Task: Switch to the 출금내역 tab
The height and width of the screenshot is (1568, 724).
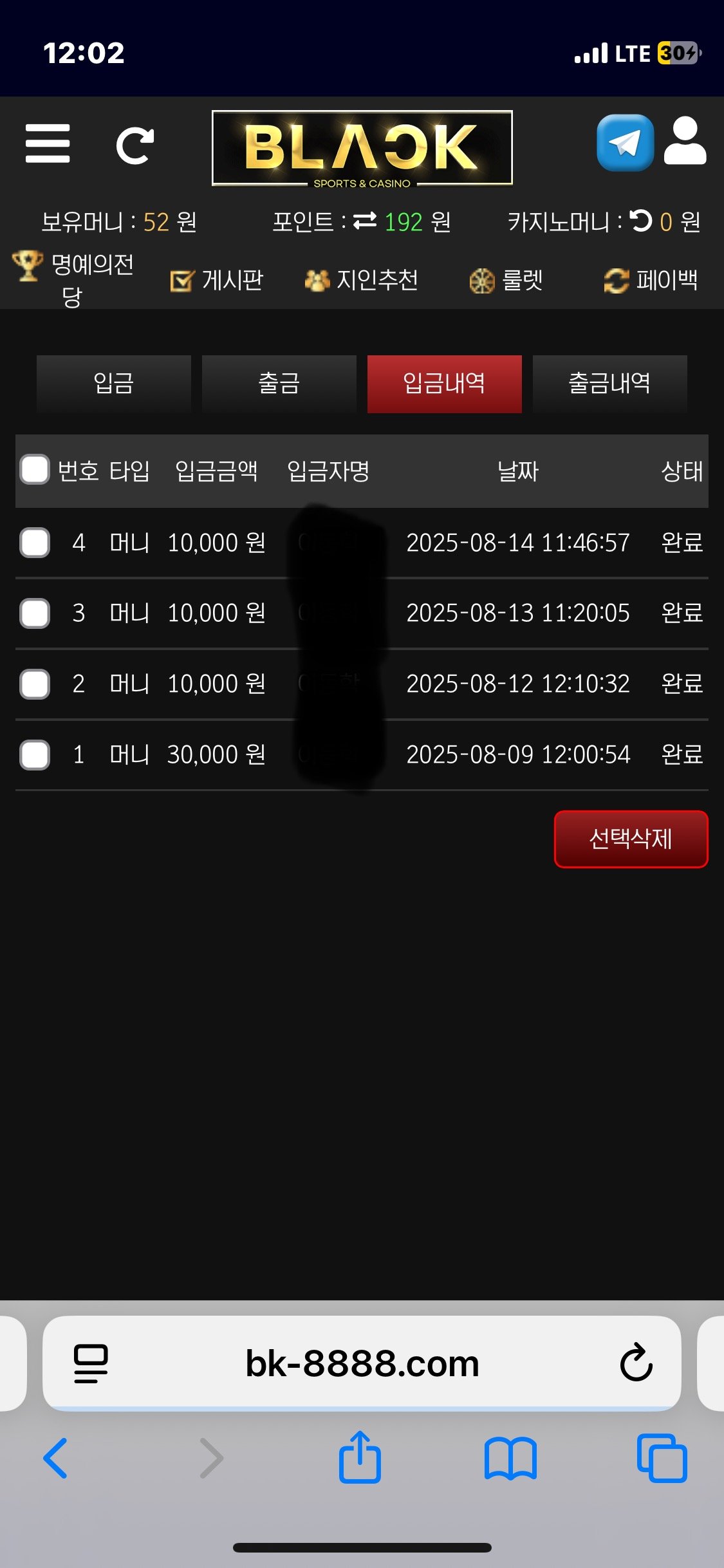Action: click(609, 384)
